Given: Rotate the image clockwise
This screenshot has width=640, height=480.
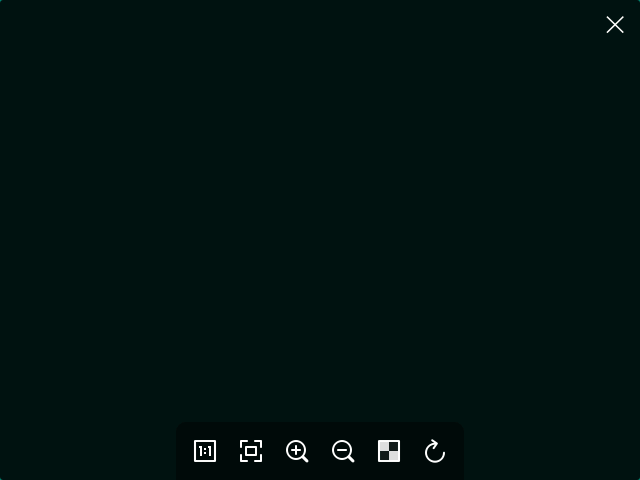Looking at the screenshot, I should (435, 451).
